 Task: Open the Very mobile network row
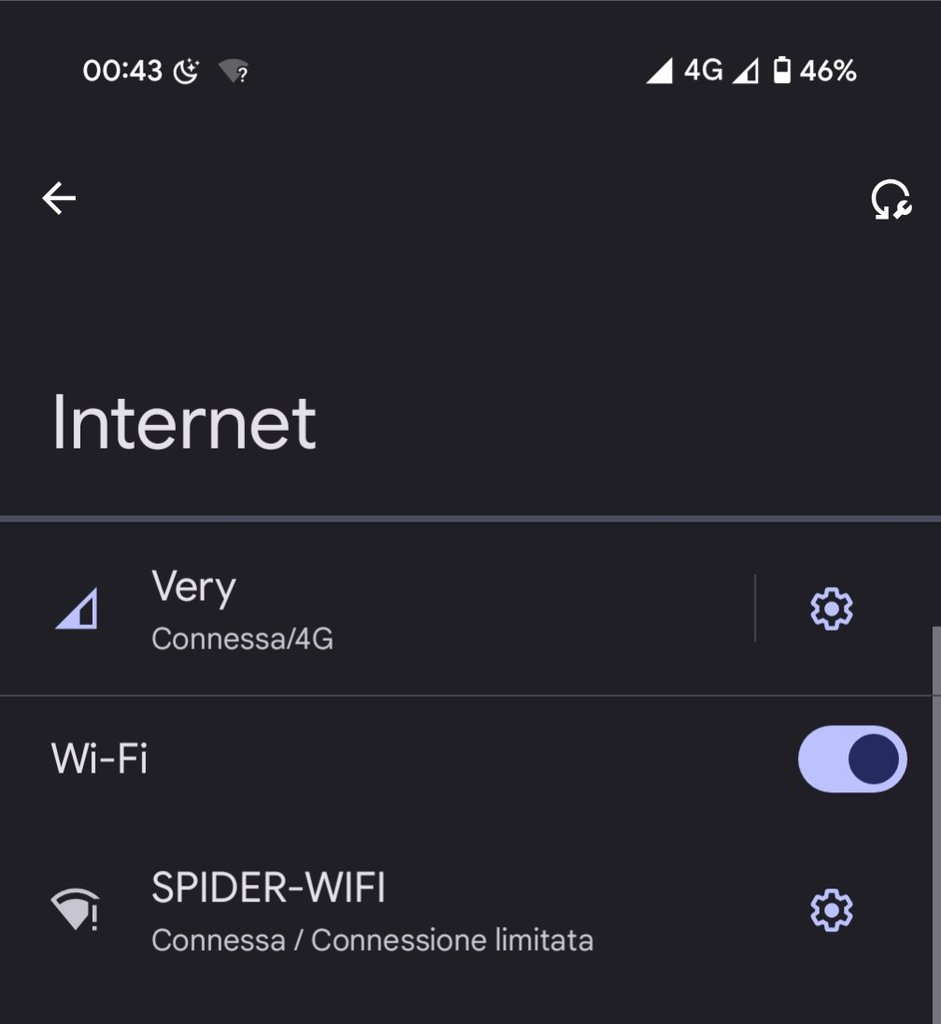click(x=400, y=609)
